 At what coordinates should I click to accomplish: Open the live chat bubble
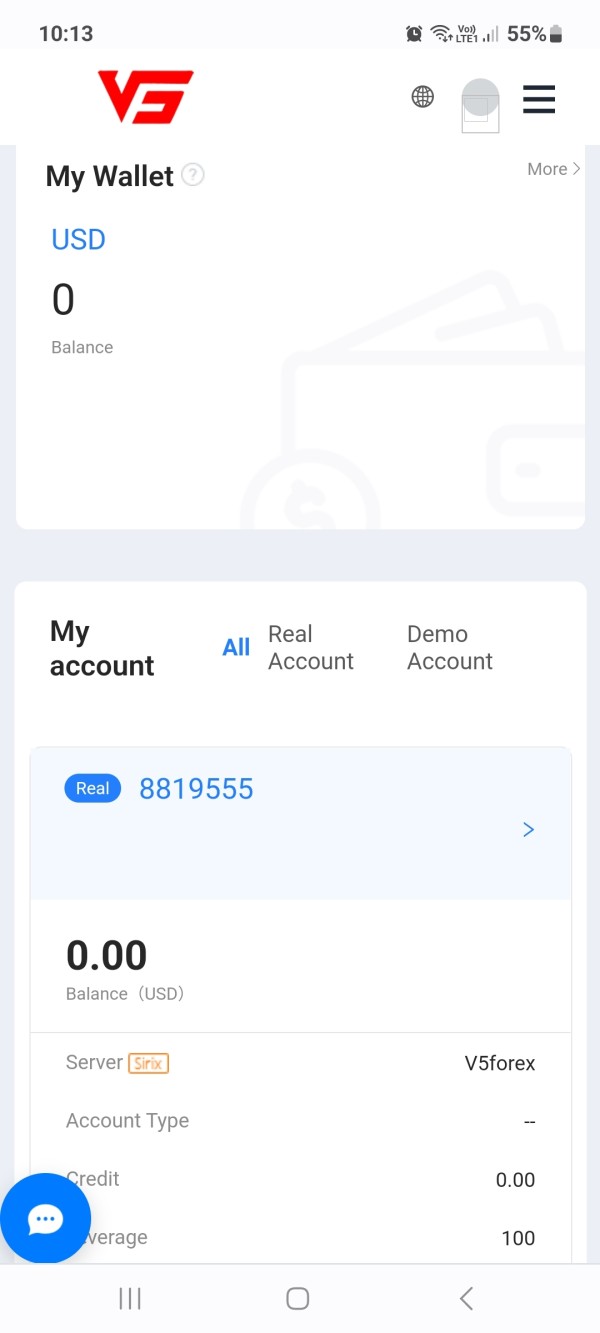pyautogui.click(x=45, y=1218)
